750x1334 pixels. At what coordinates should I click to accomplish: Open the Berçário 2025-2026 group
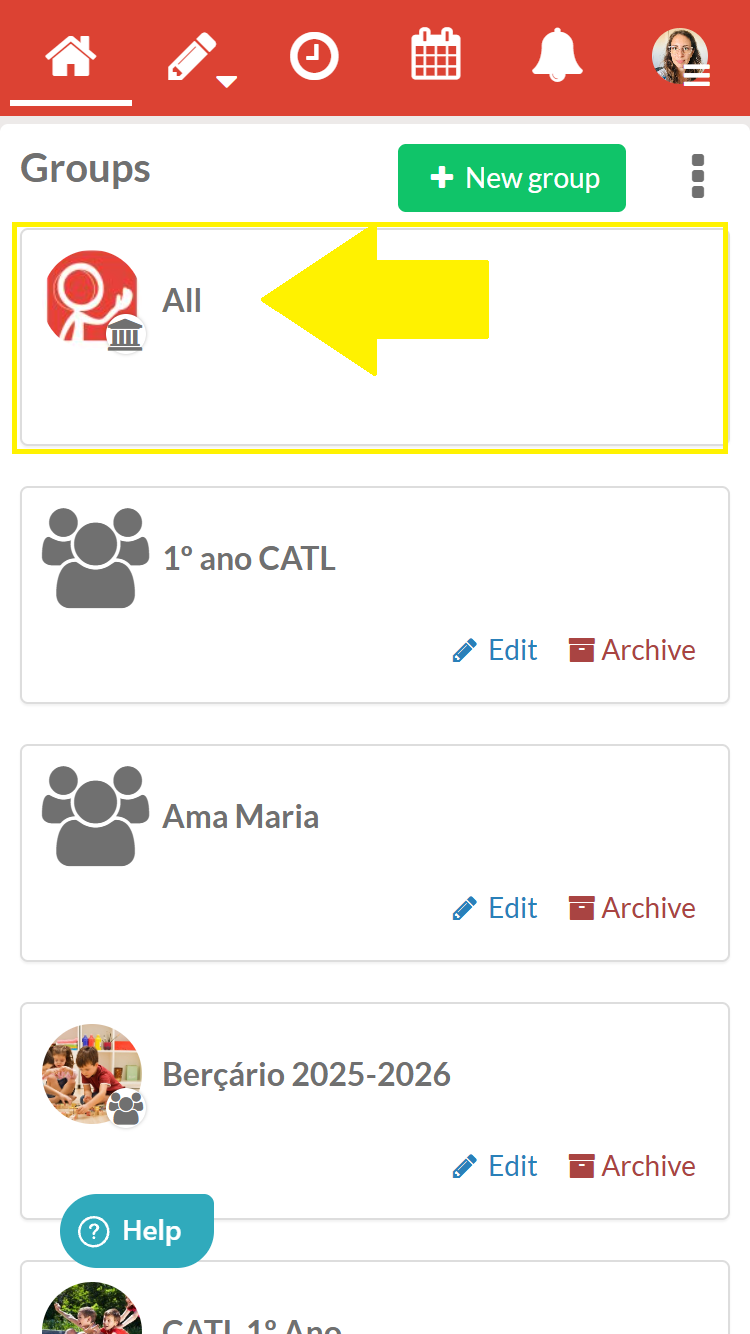click(306, 1074)
